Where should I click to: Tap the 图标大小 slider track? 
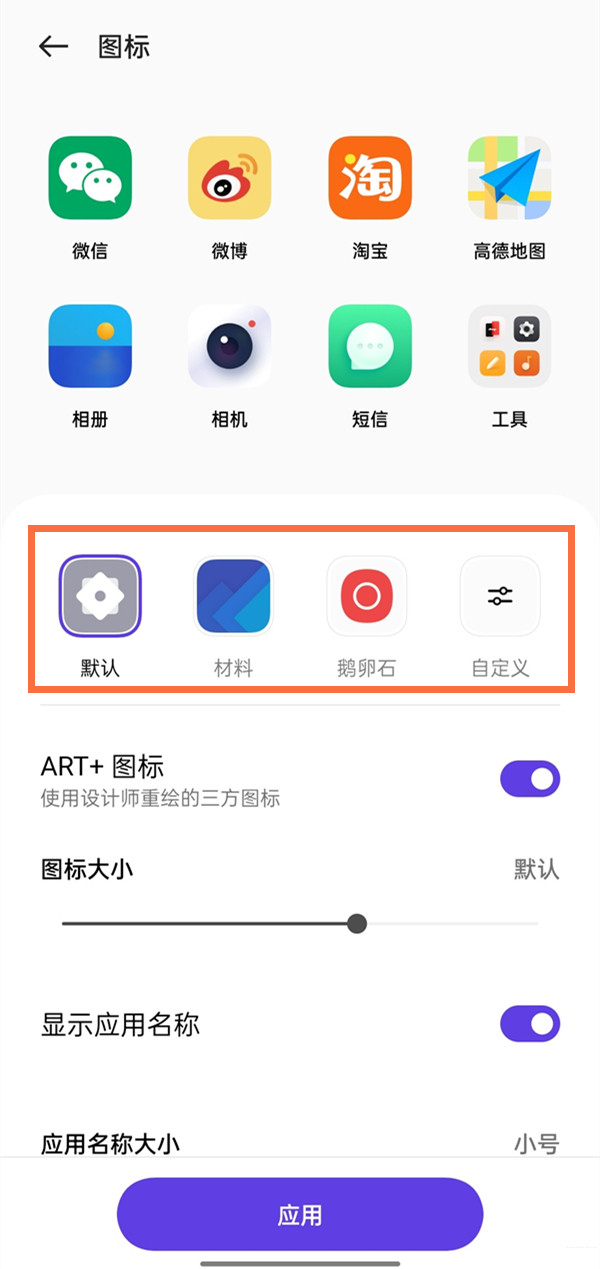[300, 924]
